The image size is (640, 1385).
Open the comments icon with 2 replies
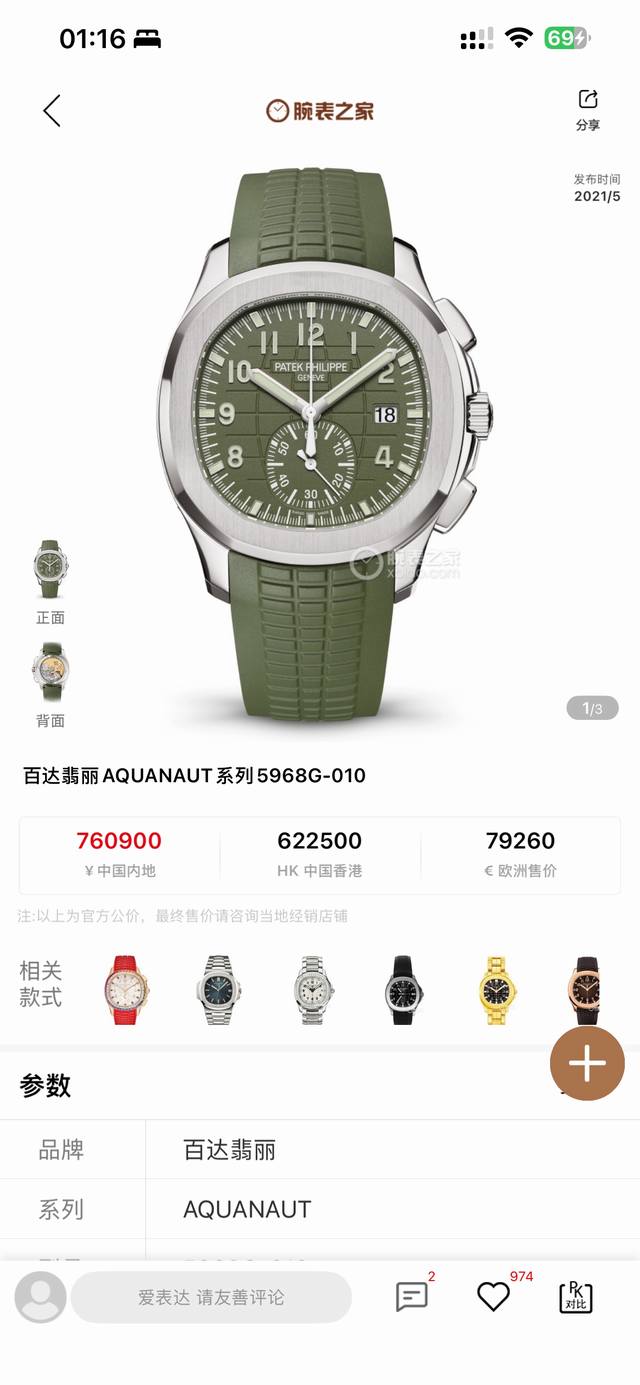[x=412, y=1297]
